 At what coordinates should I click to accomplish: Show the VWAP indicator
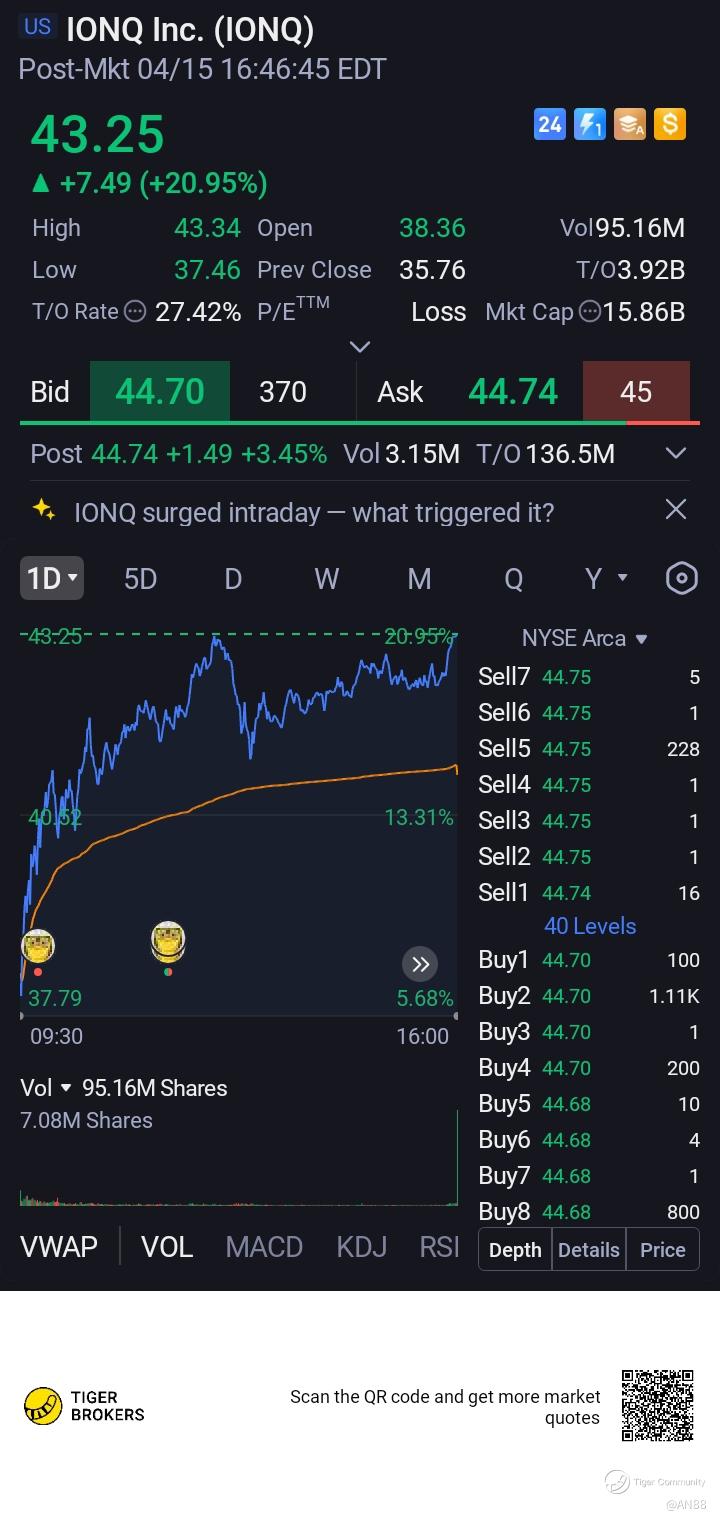tap(59, 1247)
